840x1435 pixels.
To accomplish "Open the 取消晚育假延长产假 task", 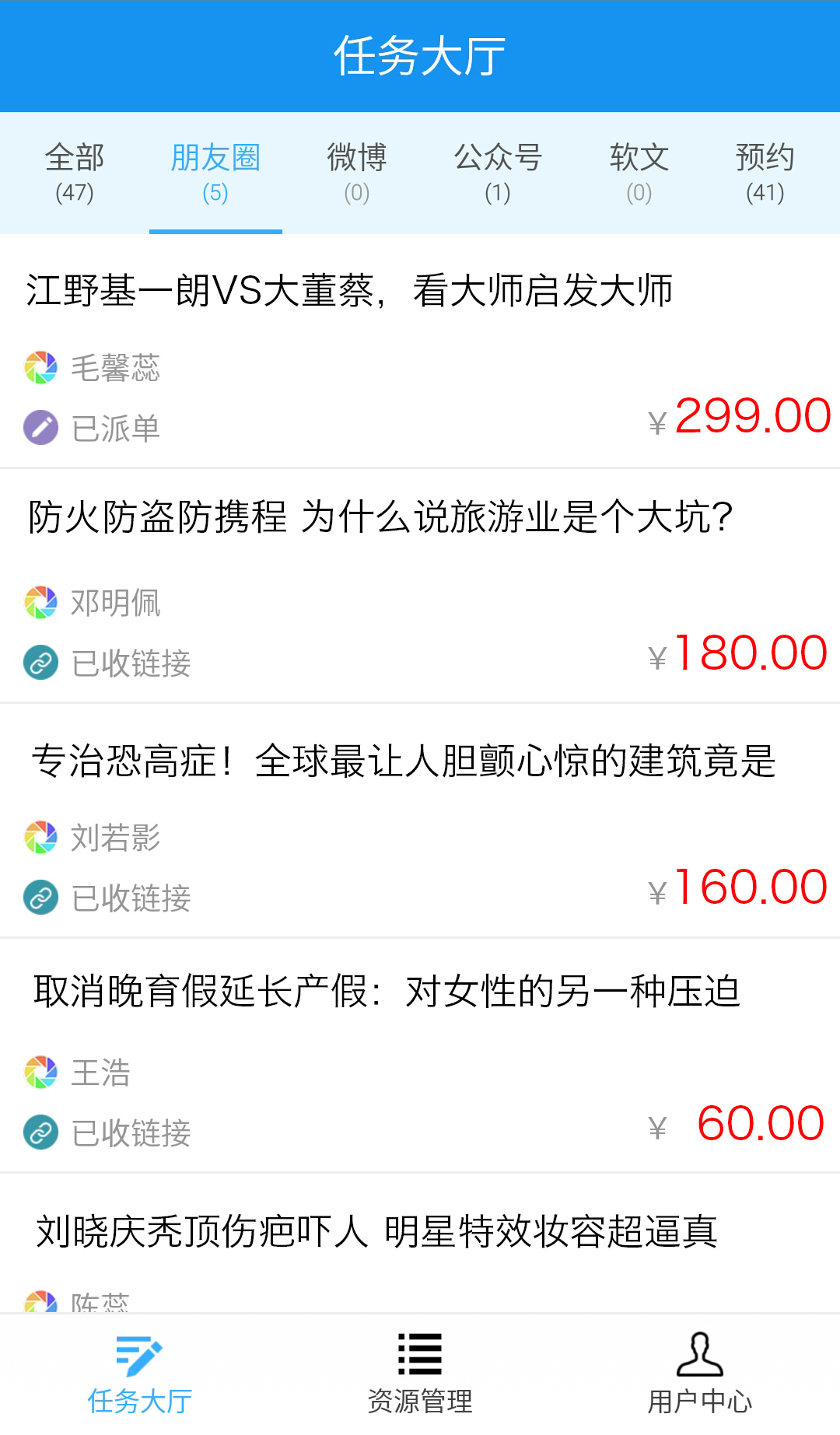I will (x=387, y=992).
